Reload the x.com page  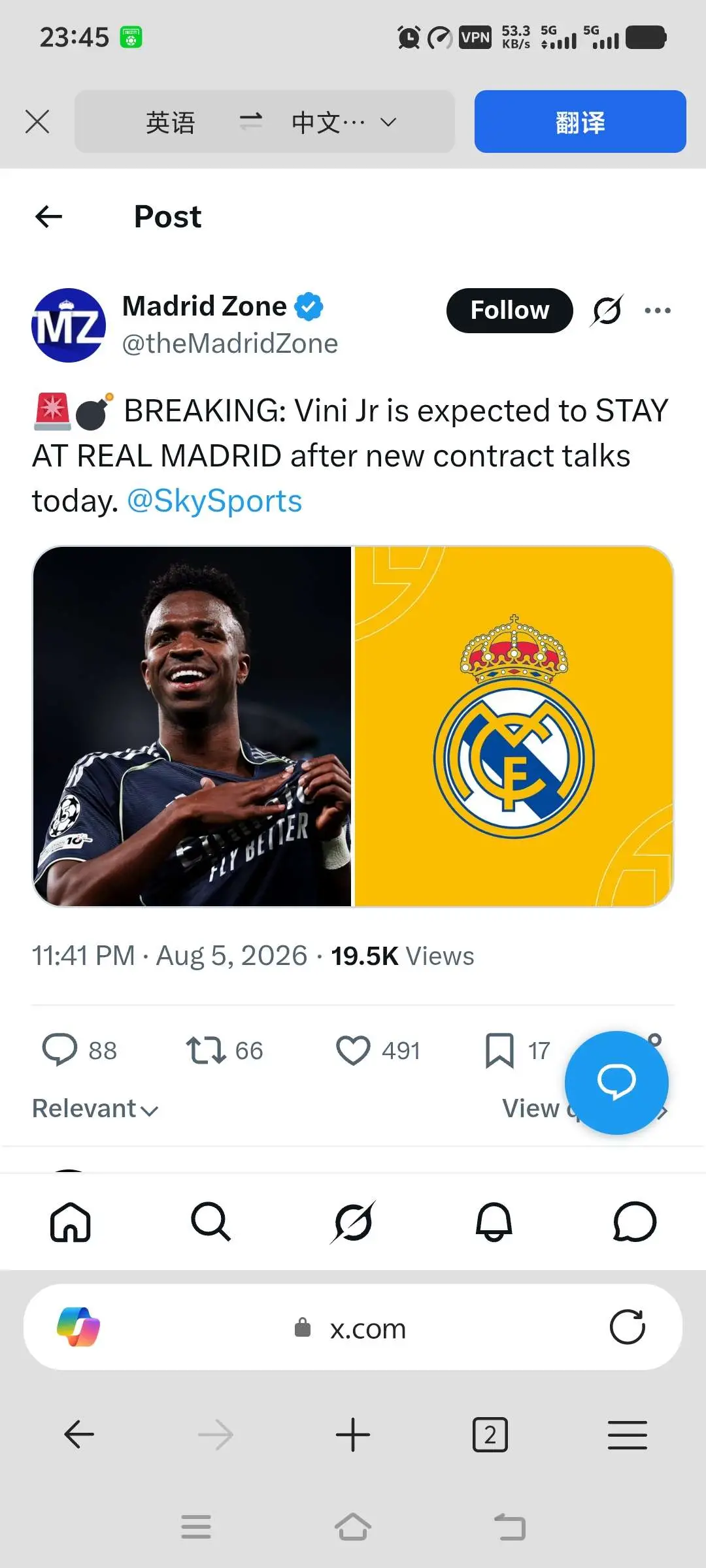627,1327
